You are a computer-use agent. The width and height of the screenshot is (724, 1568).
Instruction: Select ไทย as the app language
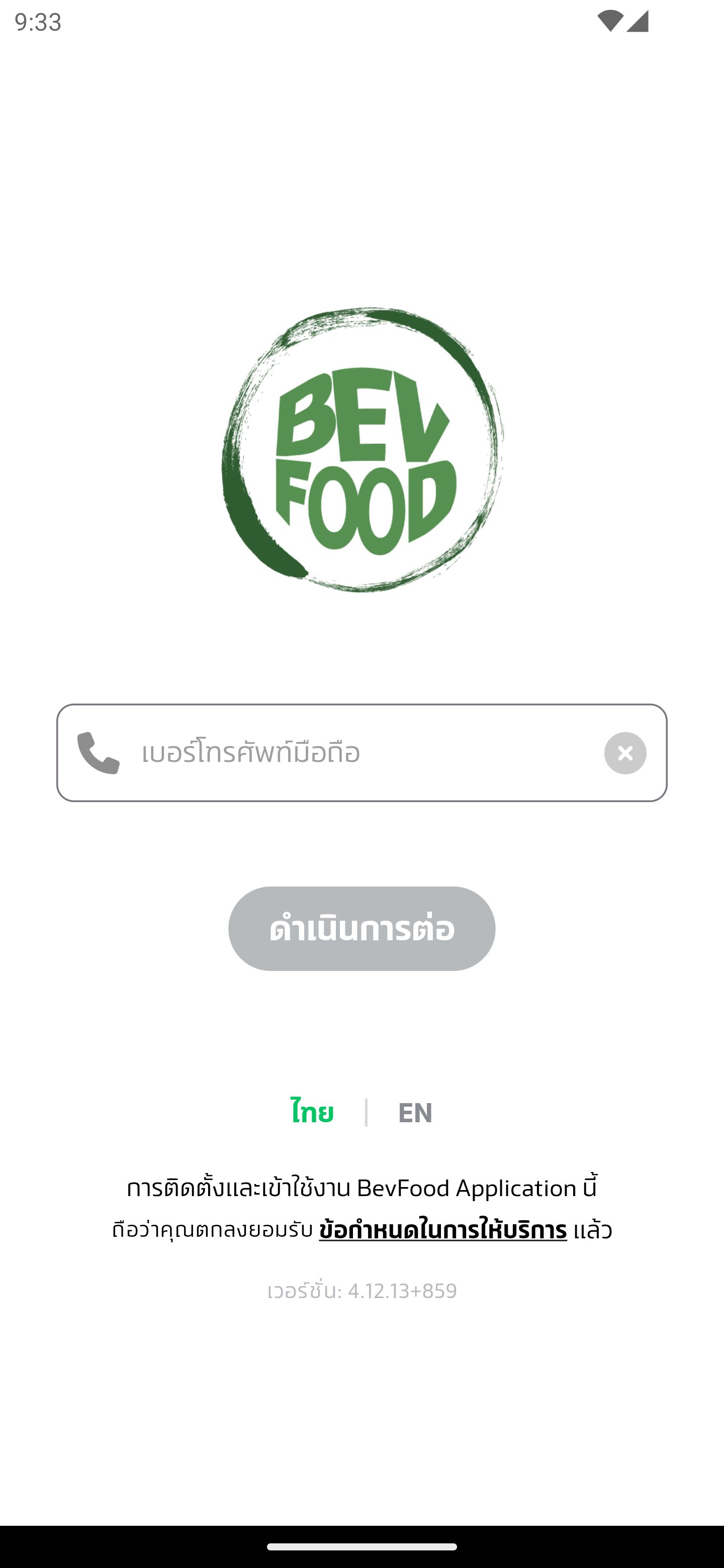point(312,1112)
